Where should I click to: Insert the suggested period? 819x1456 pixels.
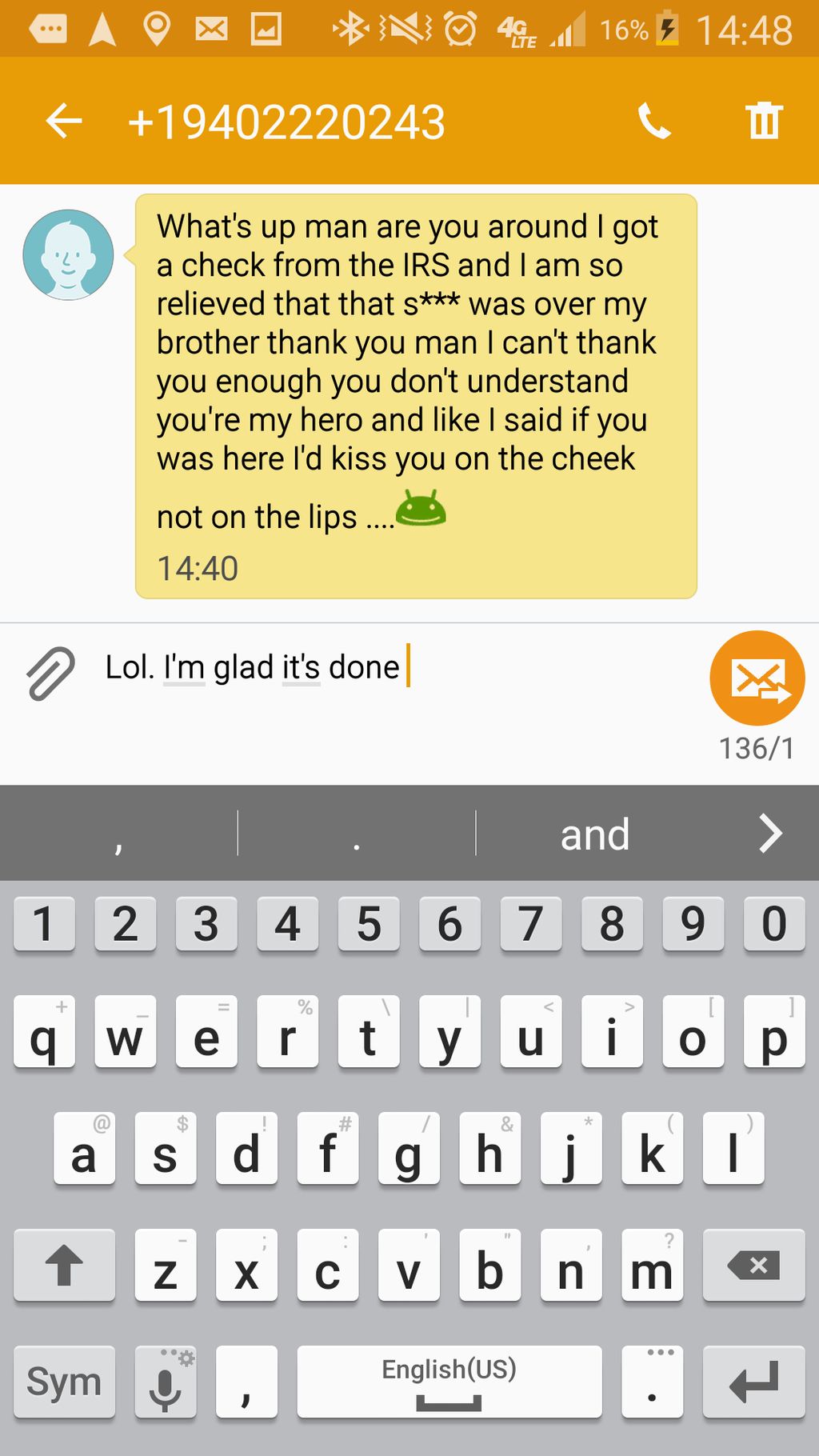(357, 834)
